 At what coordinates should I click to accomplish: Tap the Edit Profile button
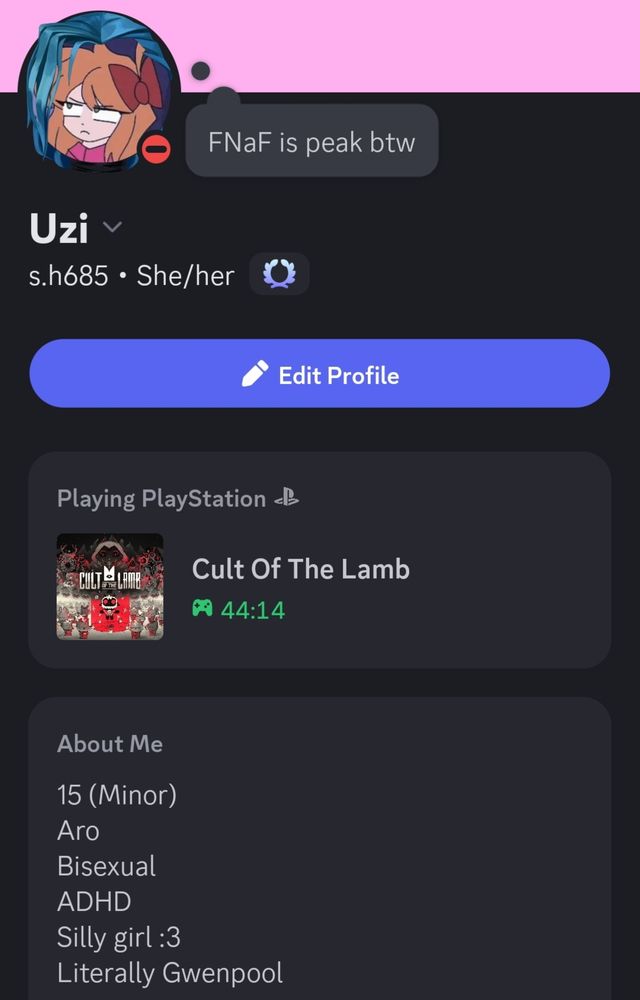click(319, 374)
